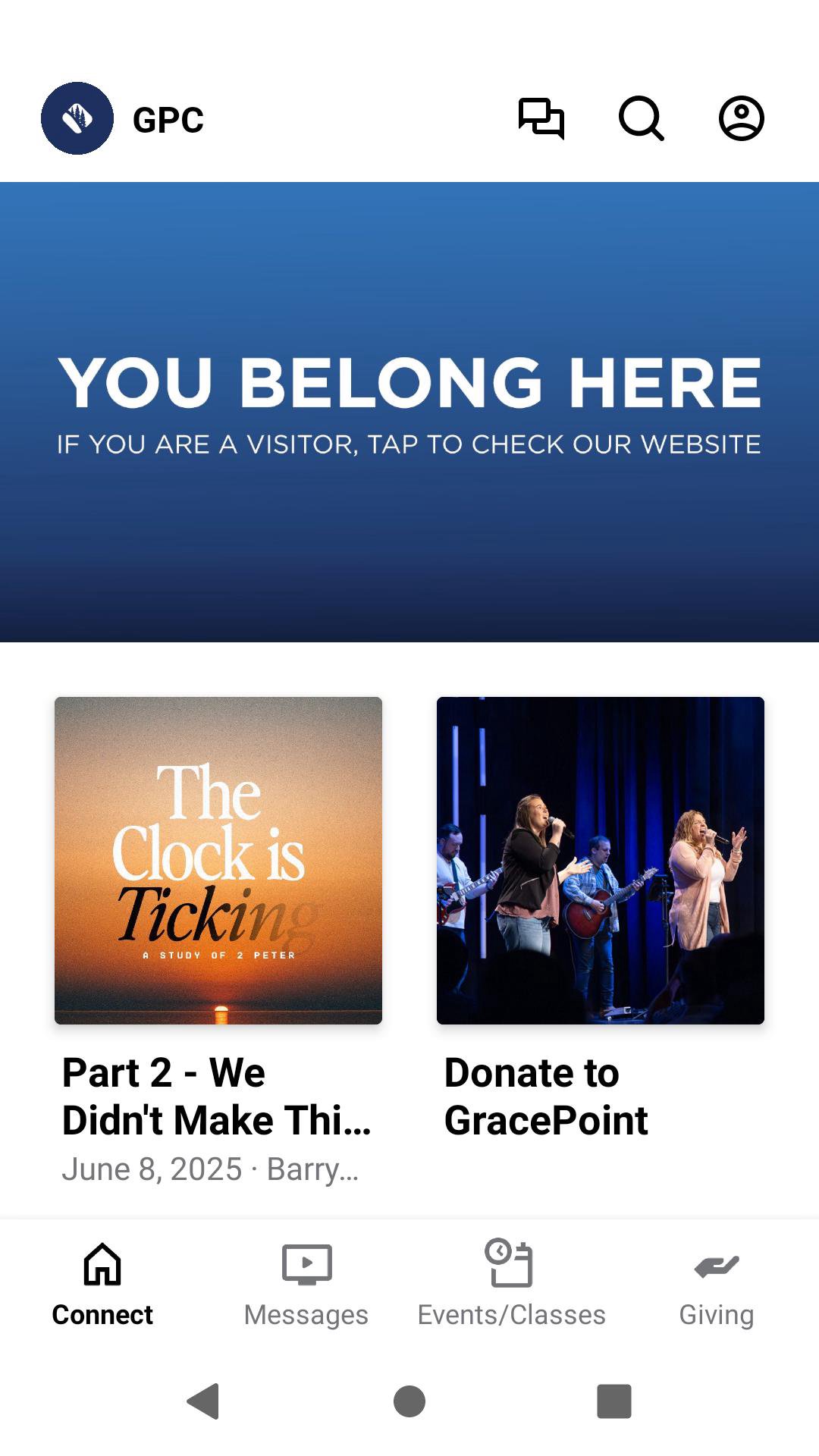This screenshot has height=1456, width=819.
Task: Select the Giving tab
Action: point(716,1282)
